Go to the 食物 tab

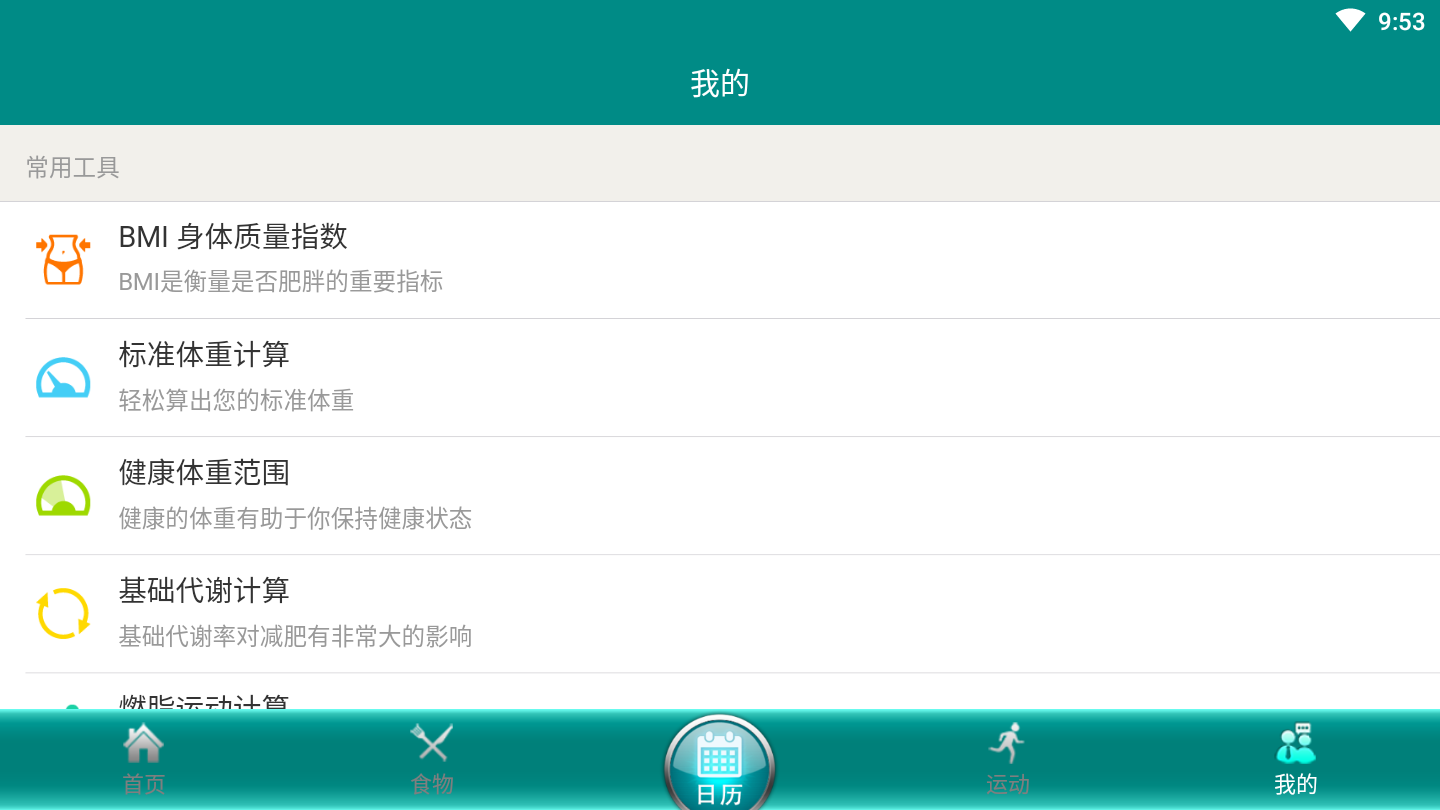(x=432, y=760)
